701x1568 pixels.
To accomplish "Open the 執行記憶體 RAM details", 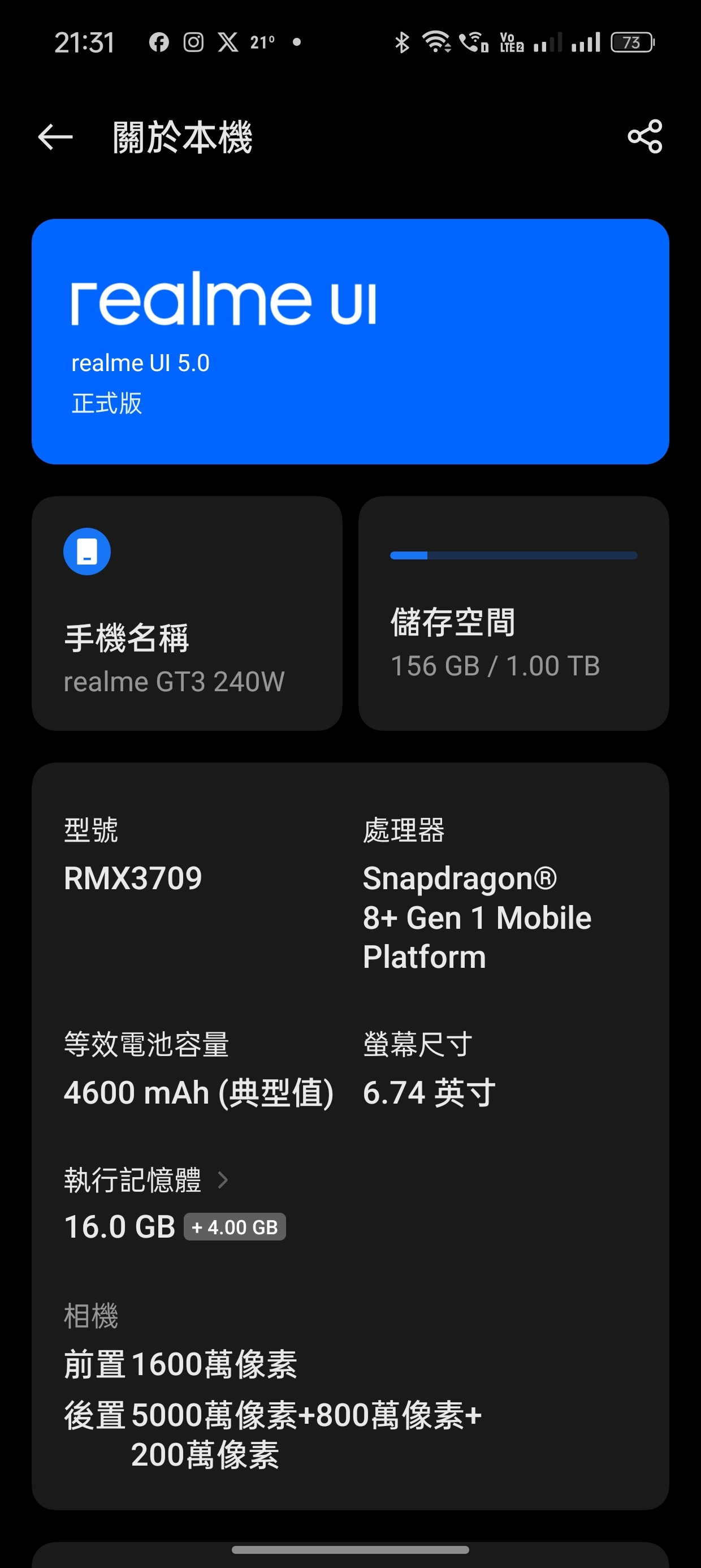I will (146, 1179).
